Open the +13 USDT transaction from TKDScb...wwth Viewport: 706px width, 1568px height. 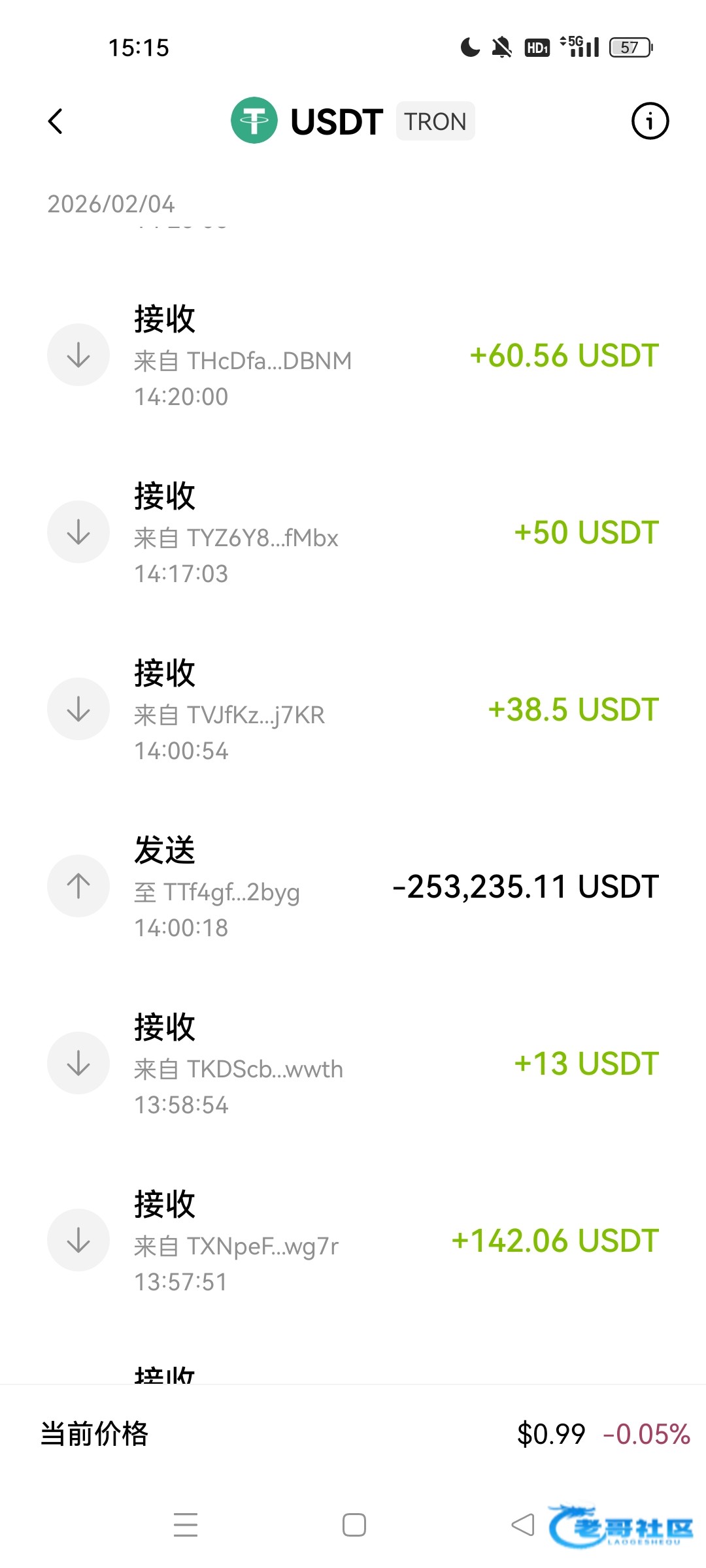pos(353,1064)
